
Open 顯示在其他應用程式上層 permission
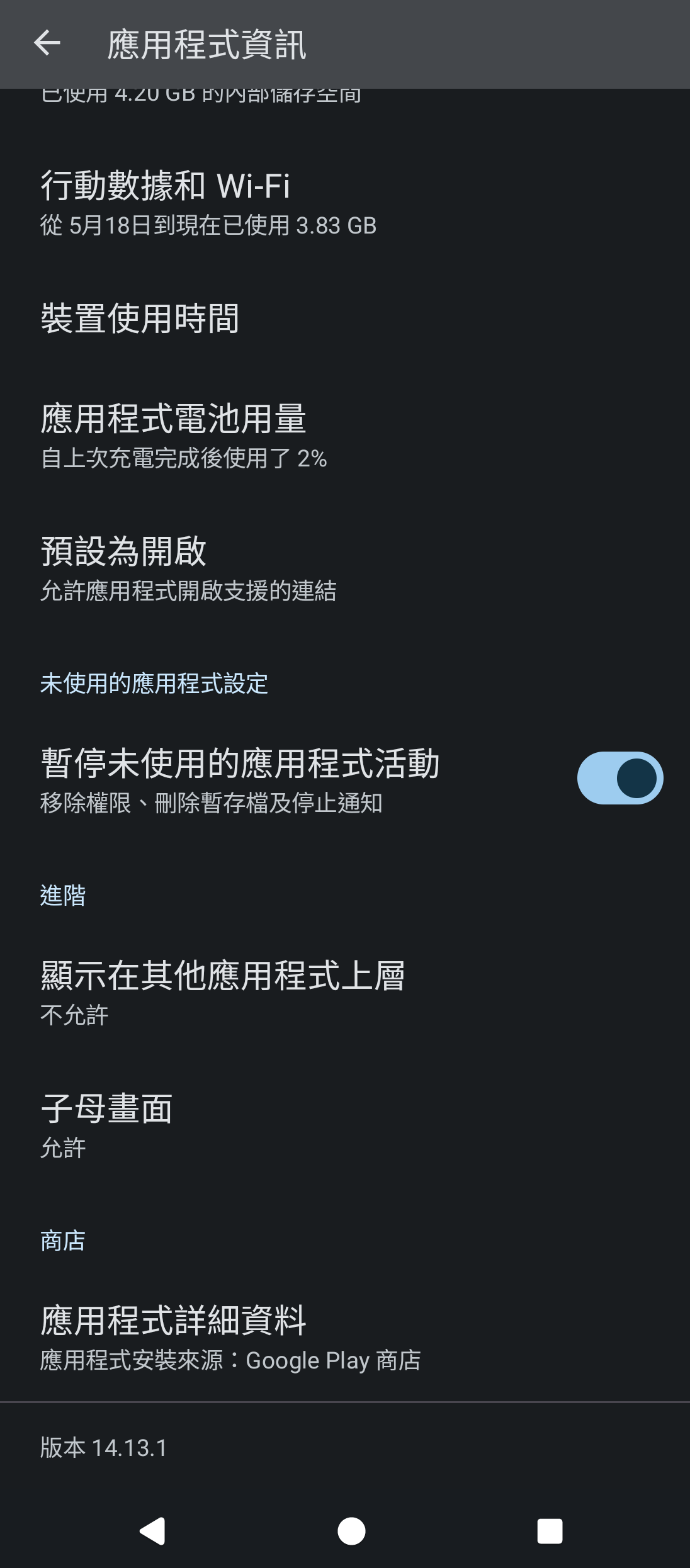[345, 993]
